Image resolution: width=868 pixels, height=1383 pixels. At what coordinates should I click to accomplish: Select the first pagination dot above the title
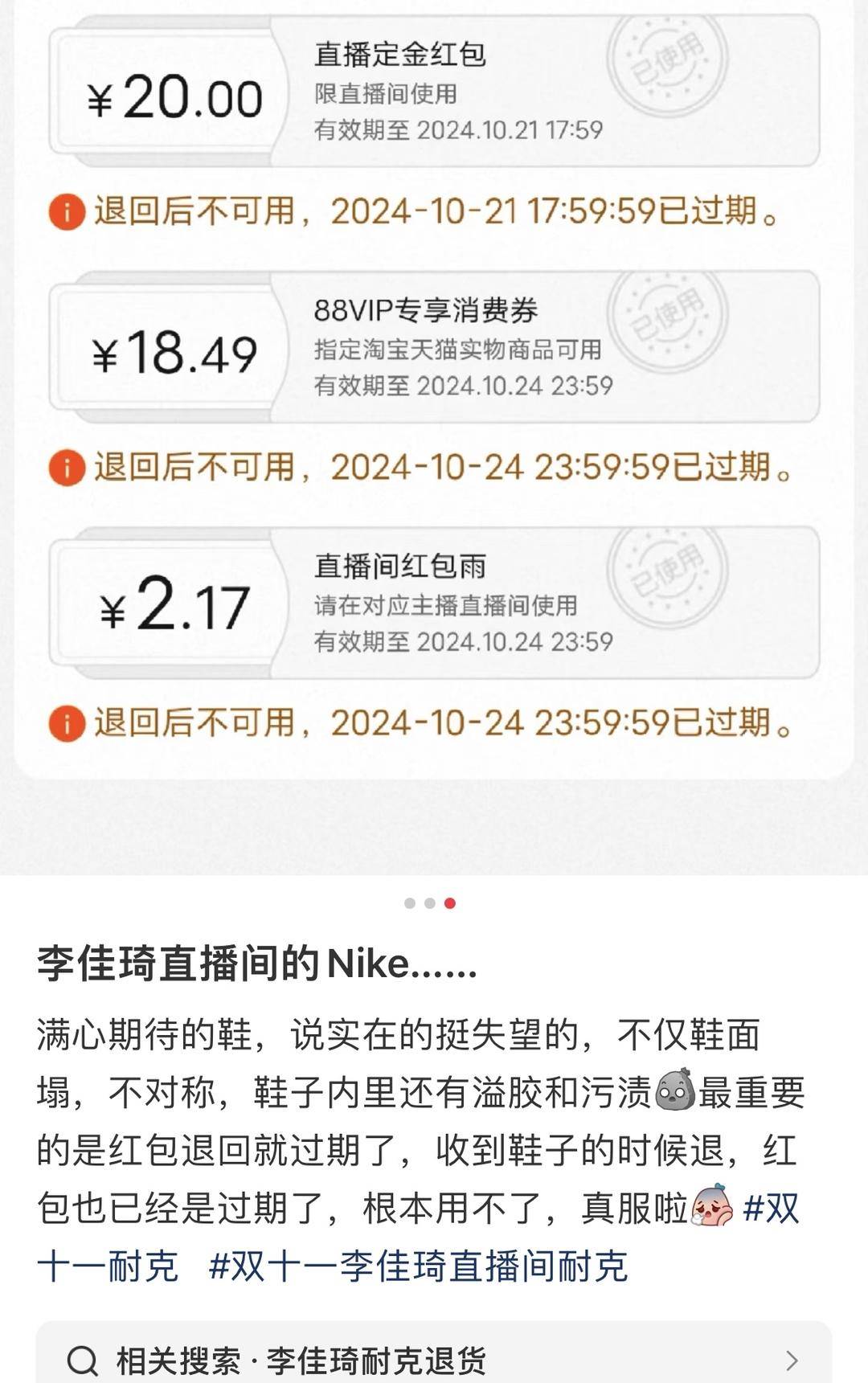point(410,904)
